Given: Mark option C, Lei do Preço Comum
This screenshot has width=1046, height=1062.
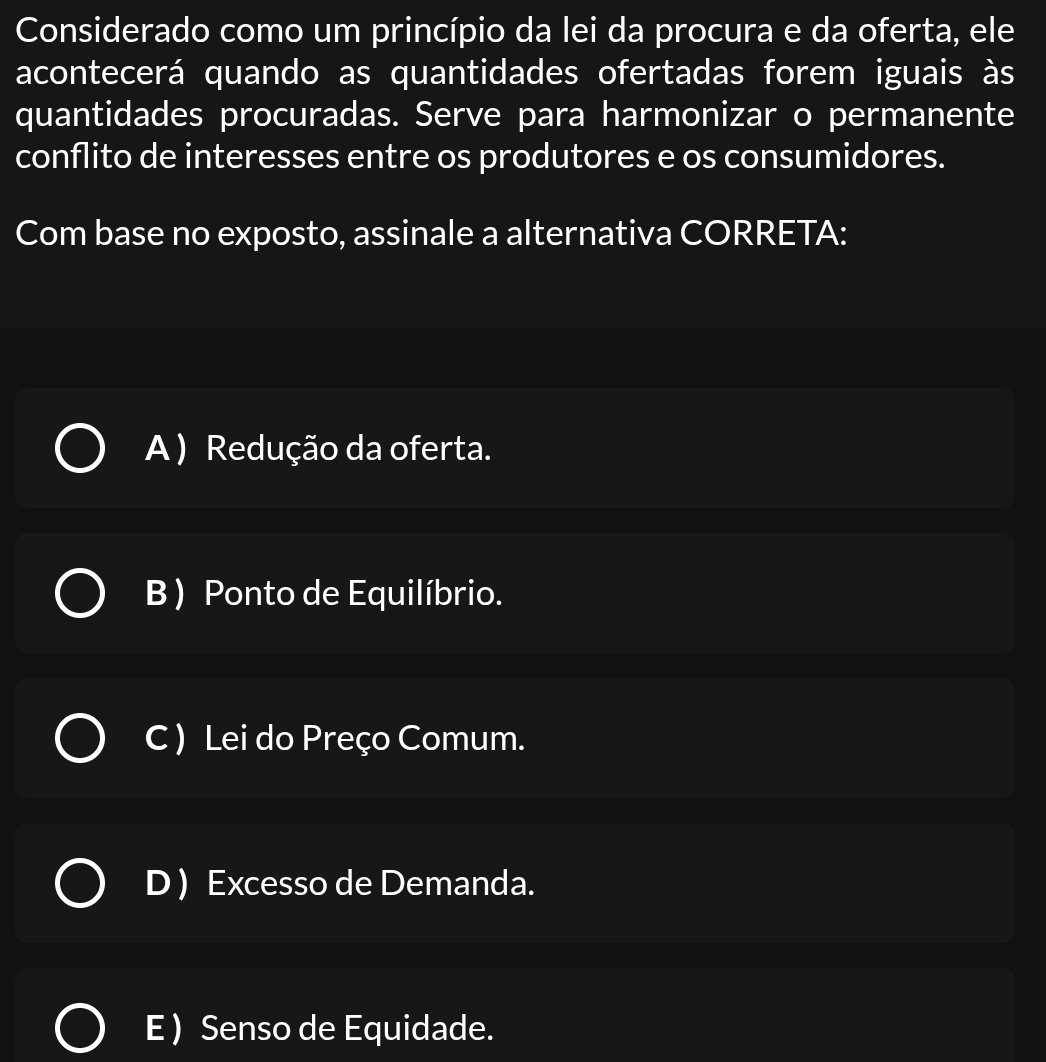Looking at the screenshot, I should [x=79, y=739].
